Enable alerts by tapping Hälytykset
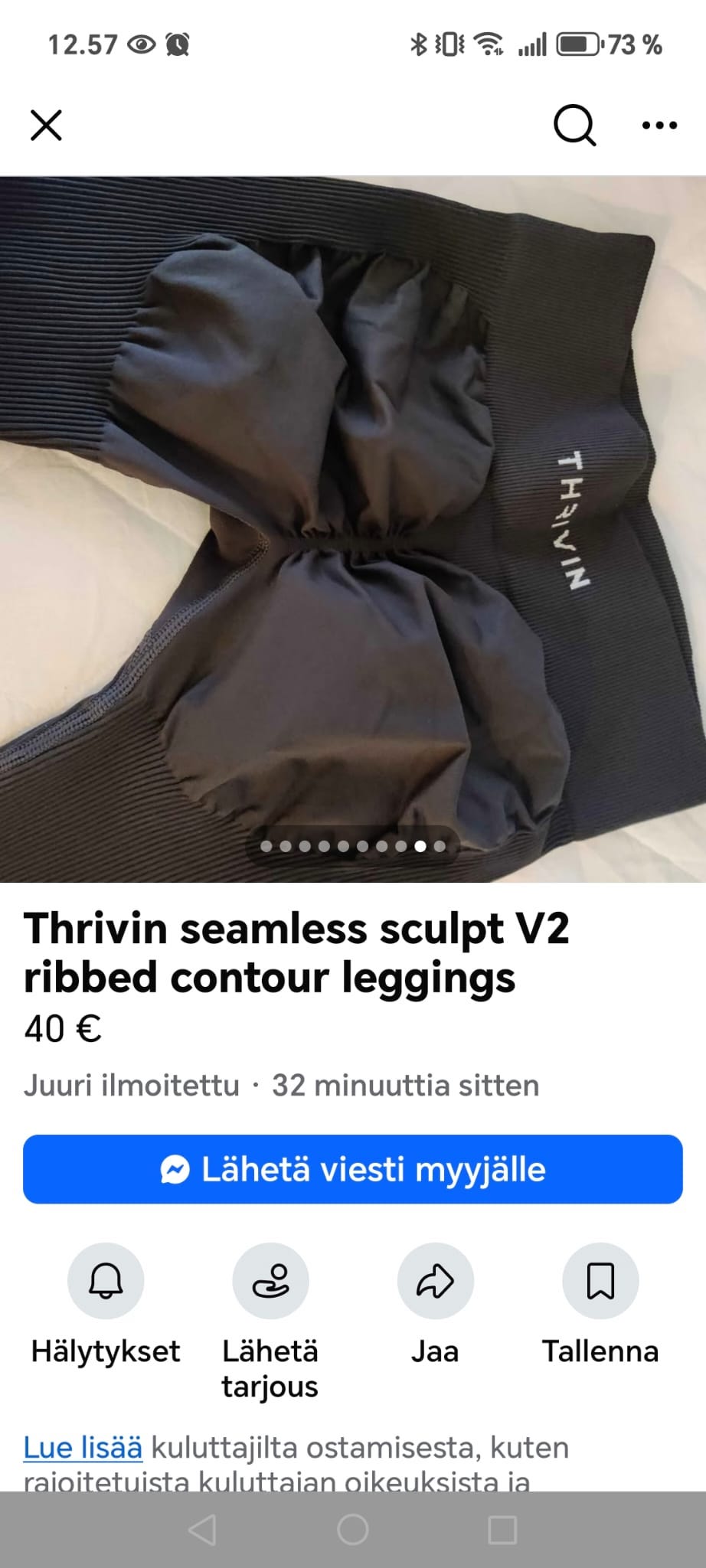 point(106,1281)
